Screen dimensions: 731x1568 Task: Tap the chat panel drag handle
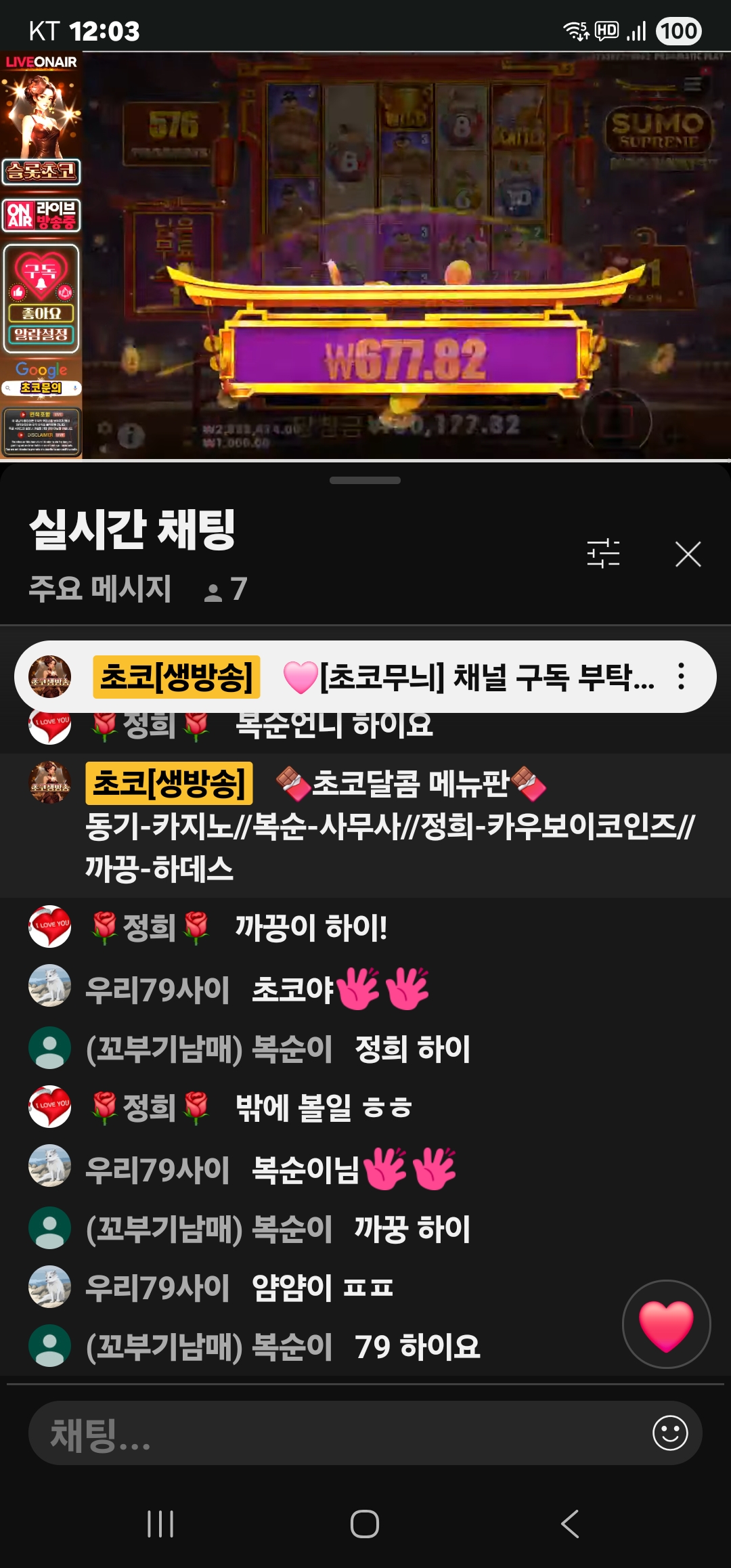[x=365, y=481]
